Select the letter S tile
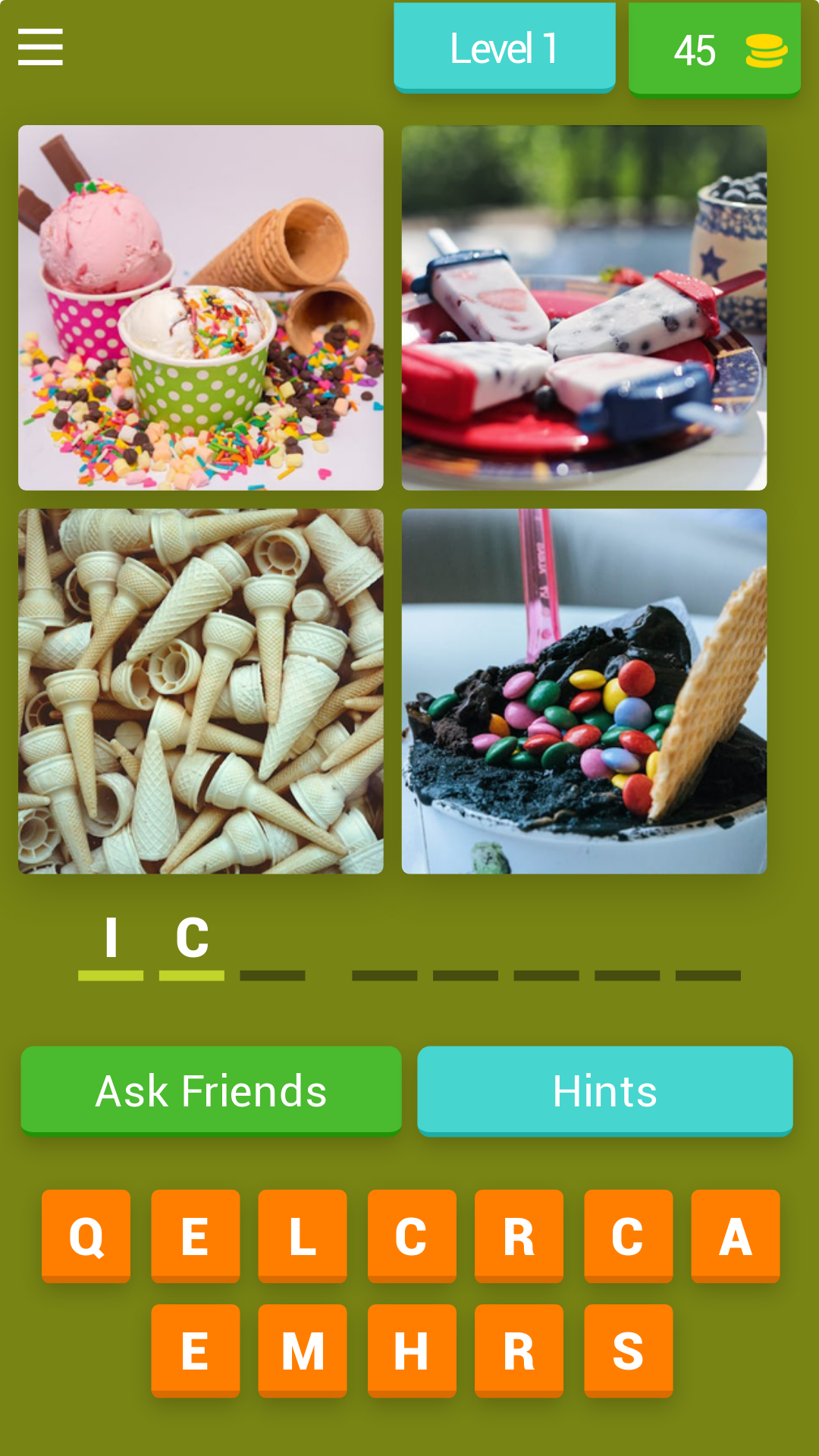This screenshot has width=819, height=1456. (x=628, y=1351)
